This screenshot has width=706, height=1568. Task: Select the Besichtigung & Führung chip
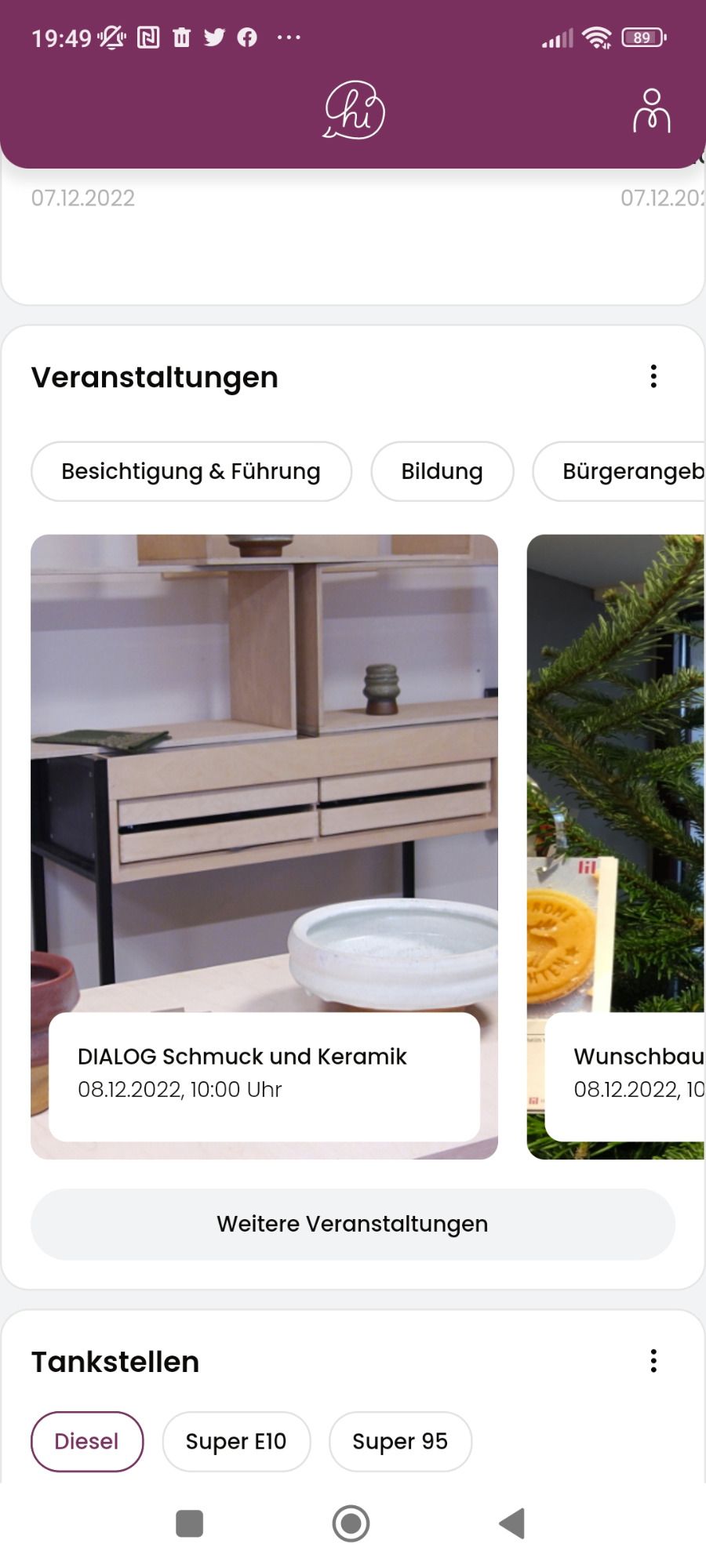click(191, 471)
